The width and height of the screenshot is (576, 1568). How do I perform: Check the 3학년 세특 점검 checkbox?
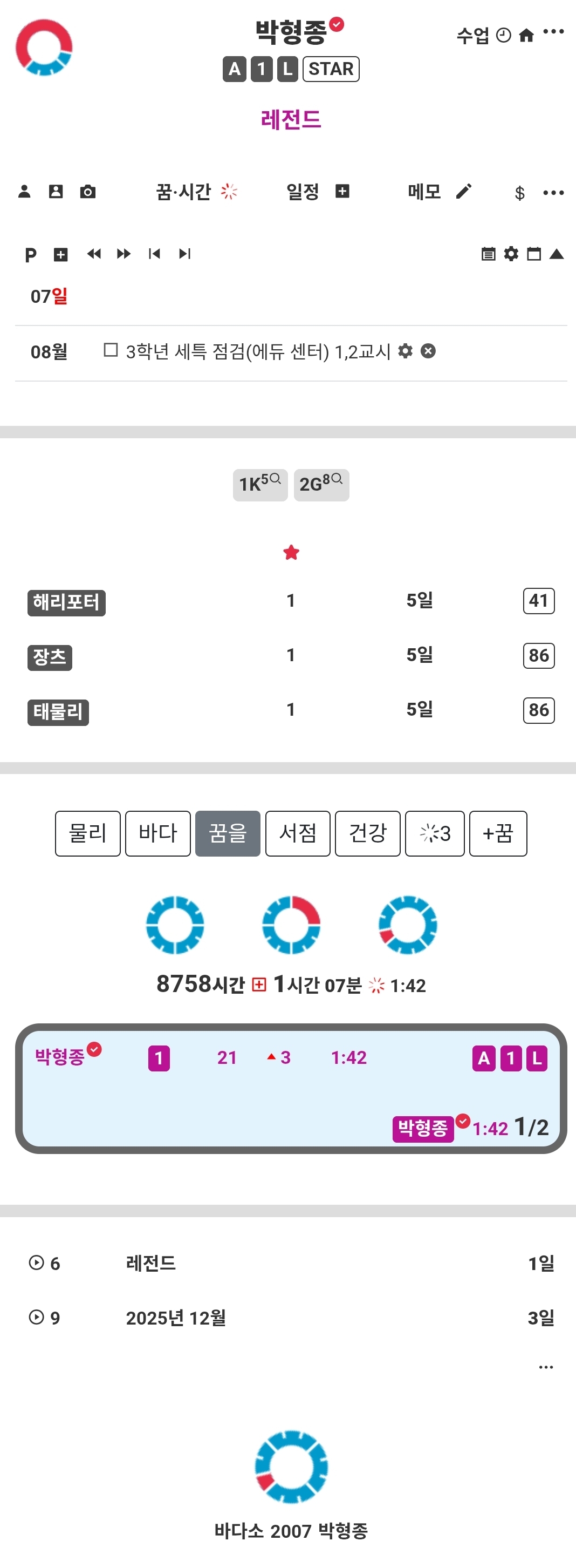[111, 350]
